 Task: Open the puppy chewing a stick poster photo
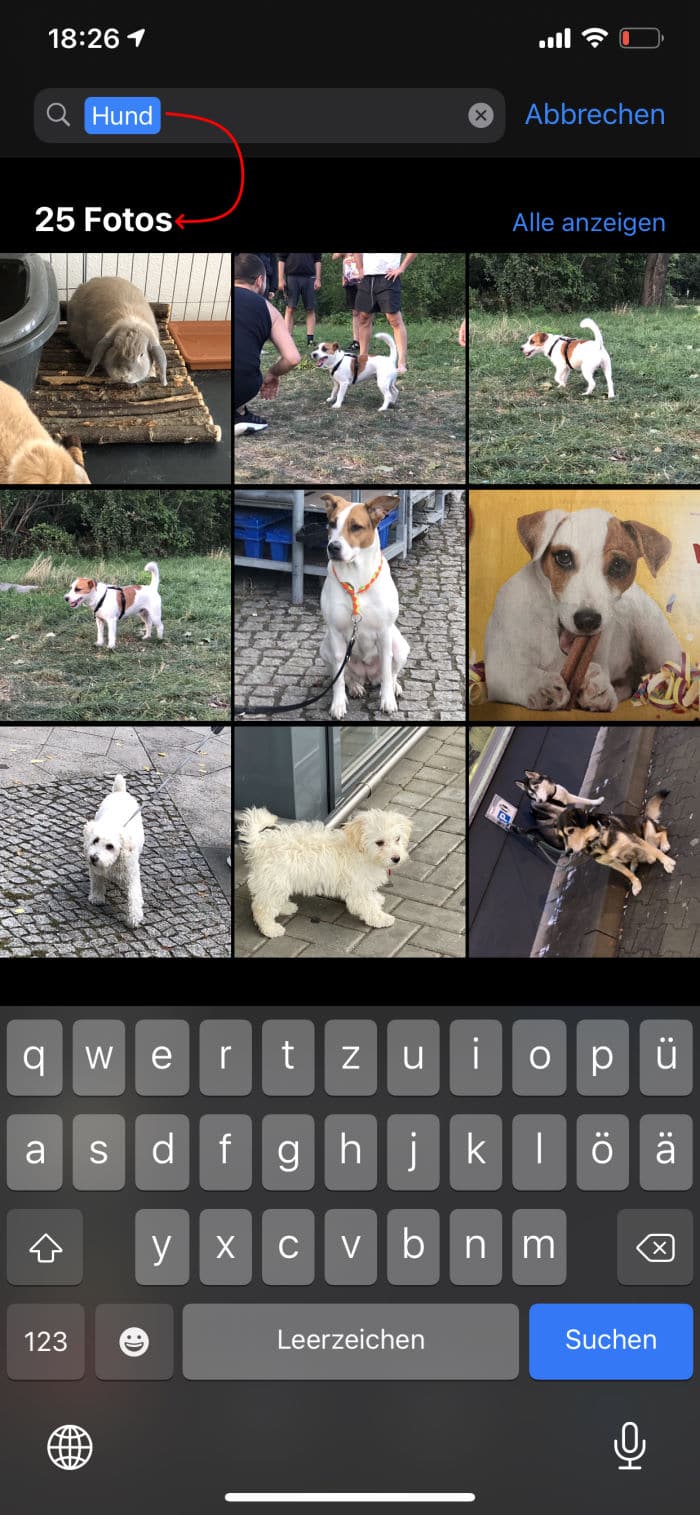(584, 604)
